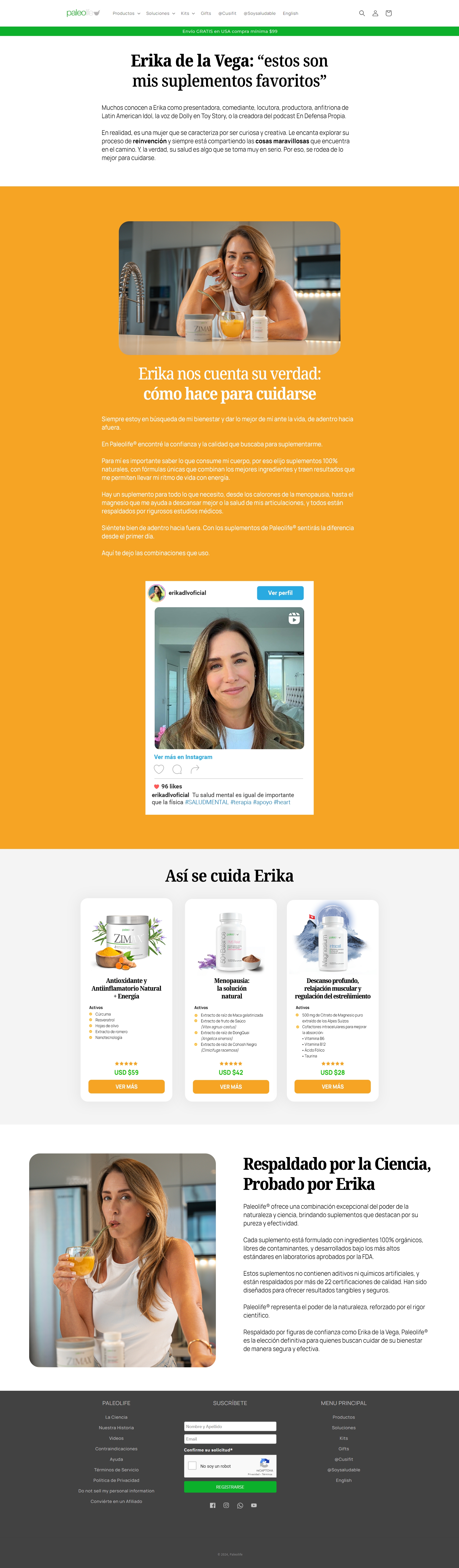Expand the Soluciones dropdown in header
The width and height of the screenshot is (459, 1568).
click(x=160, y=13)
